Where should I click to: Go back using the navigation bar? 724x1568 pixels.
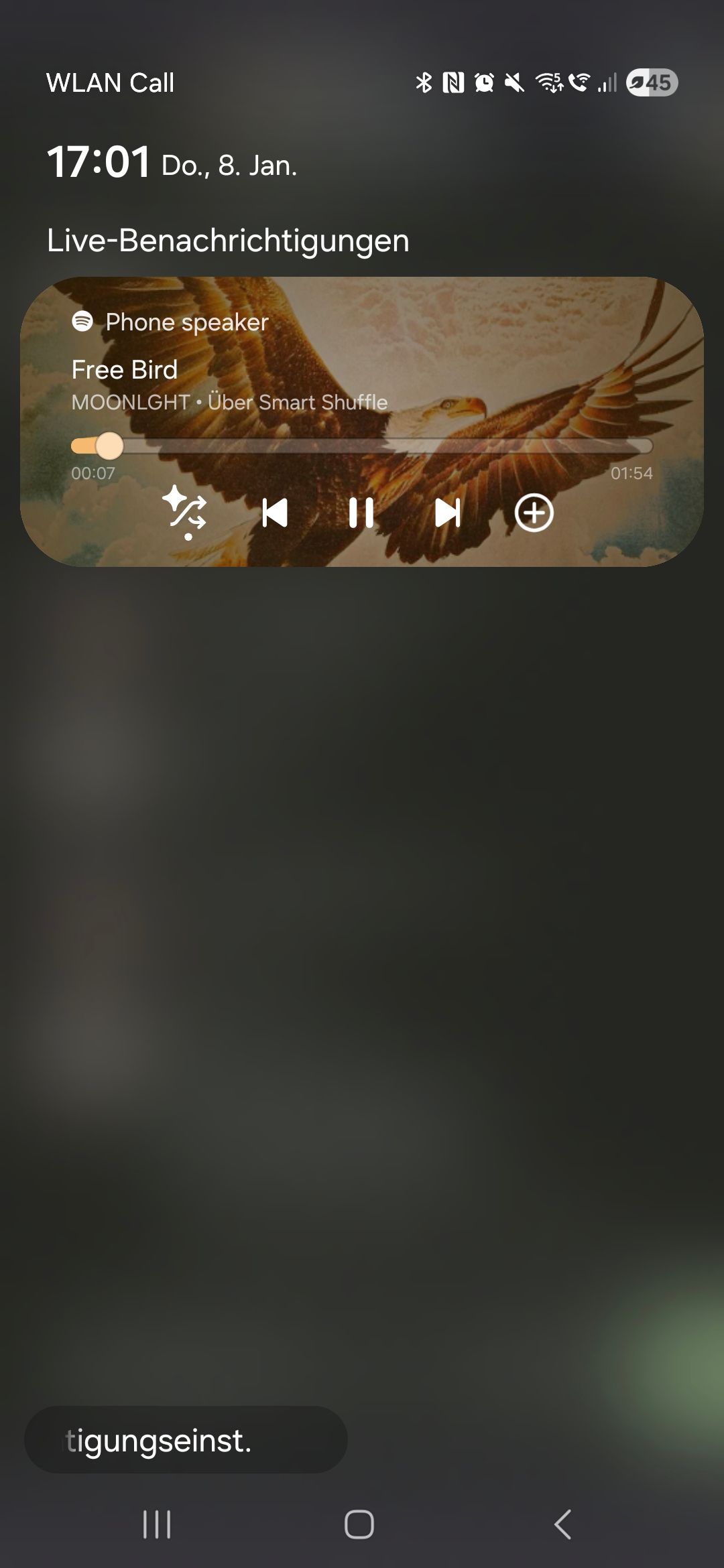(562, 1524)
